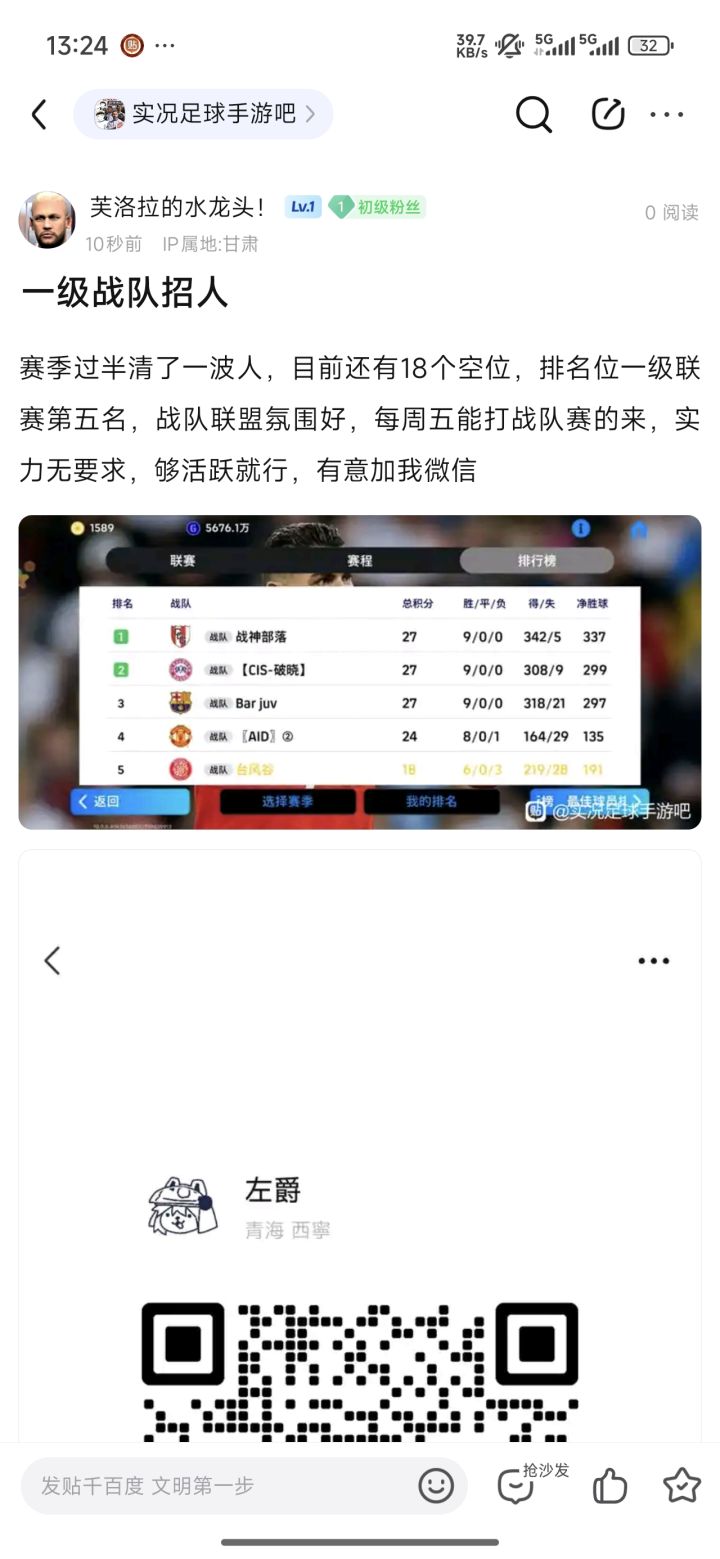
Task: View 芙洛拉的水龙头's profile avatar
Action: [x=47, y=220]
